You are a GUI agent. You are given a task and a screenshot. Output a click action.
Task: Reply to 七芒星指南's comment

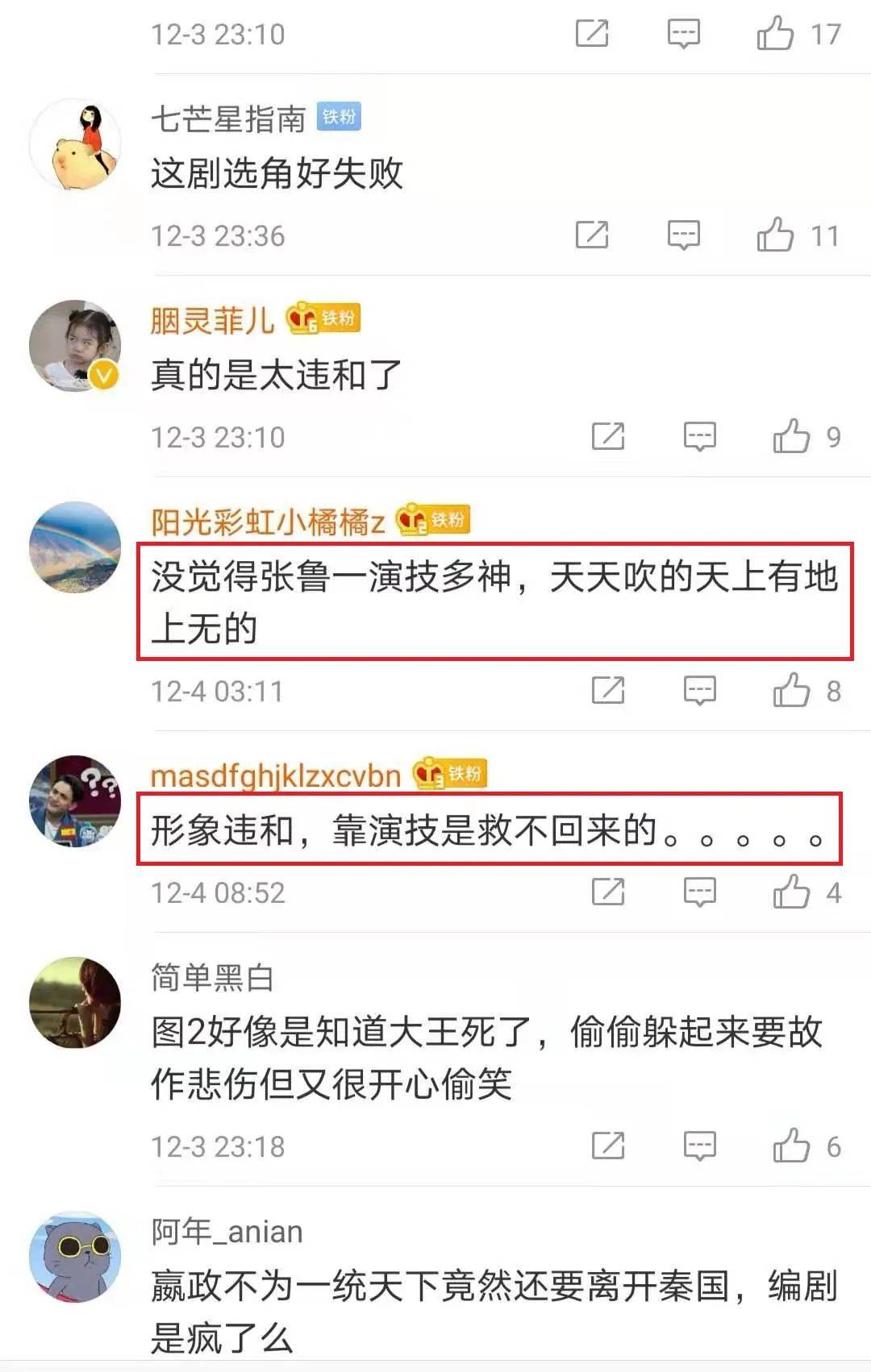(x=683, y=235)
